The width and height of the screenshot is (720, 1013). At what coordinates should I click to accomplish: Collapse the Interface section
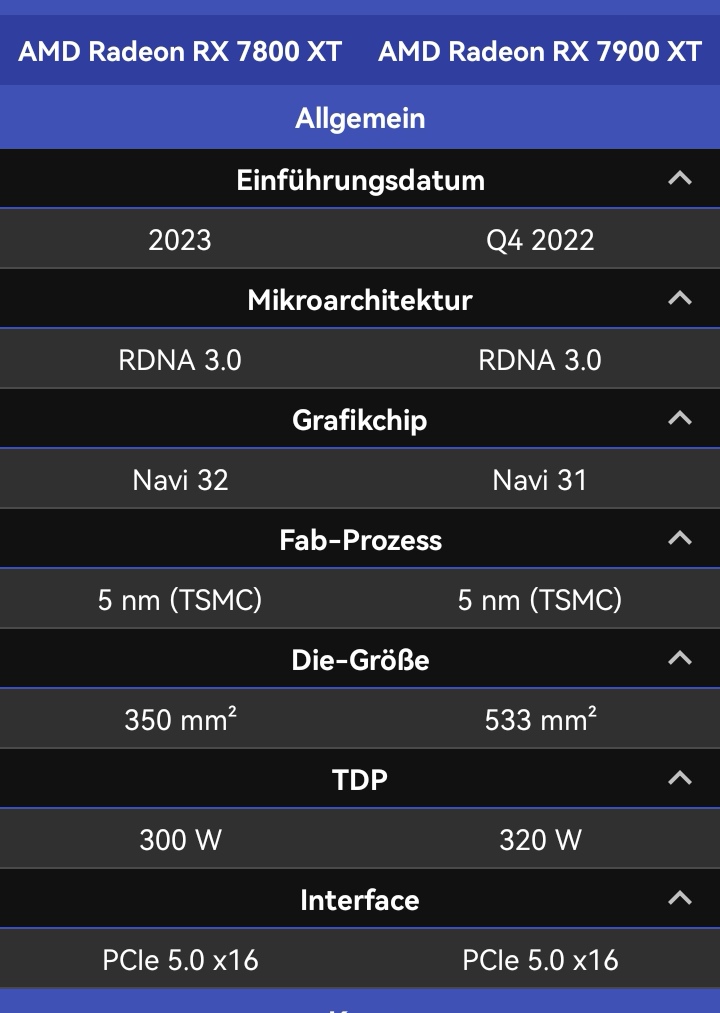click(x=680, y=899)
